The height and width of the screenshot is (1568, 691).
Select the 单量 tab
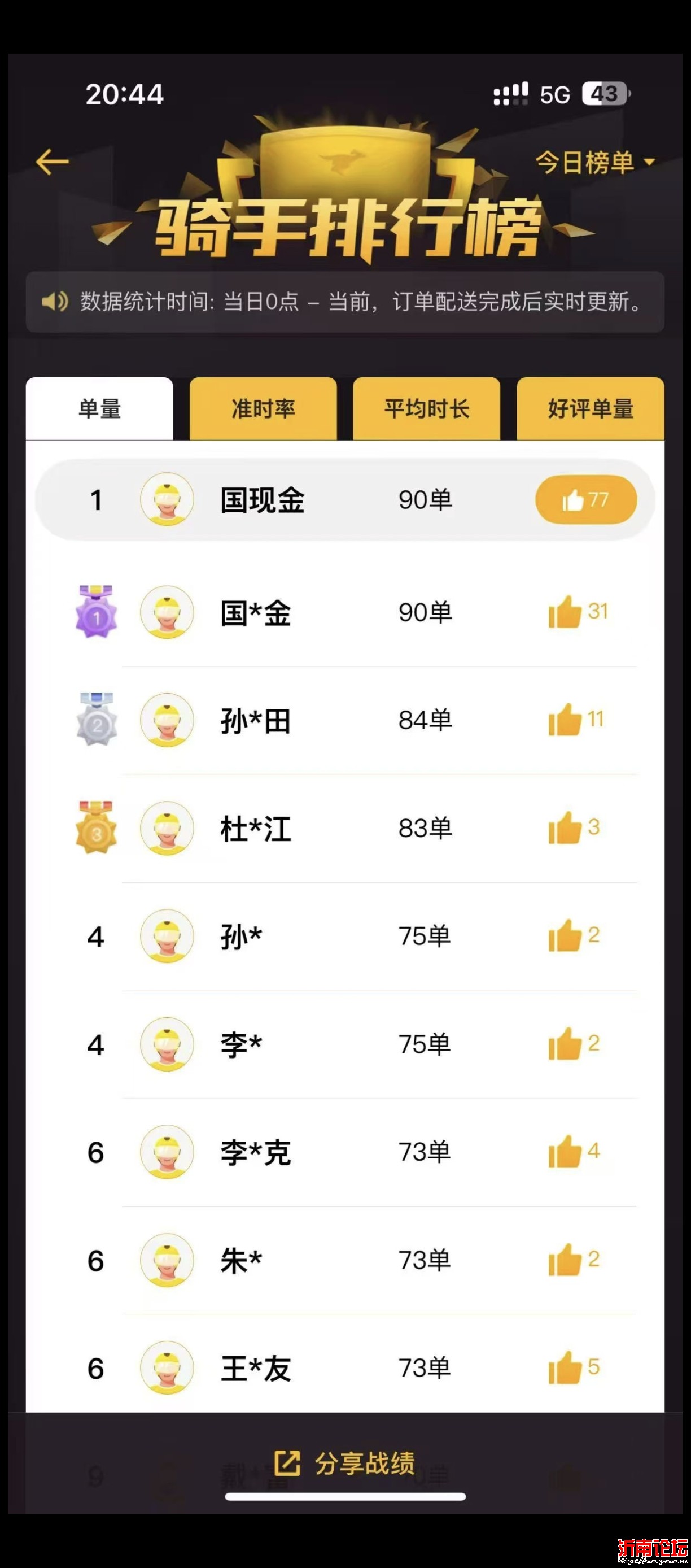pyautogui.click(x=99, y=408)
